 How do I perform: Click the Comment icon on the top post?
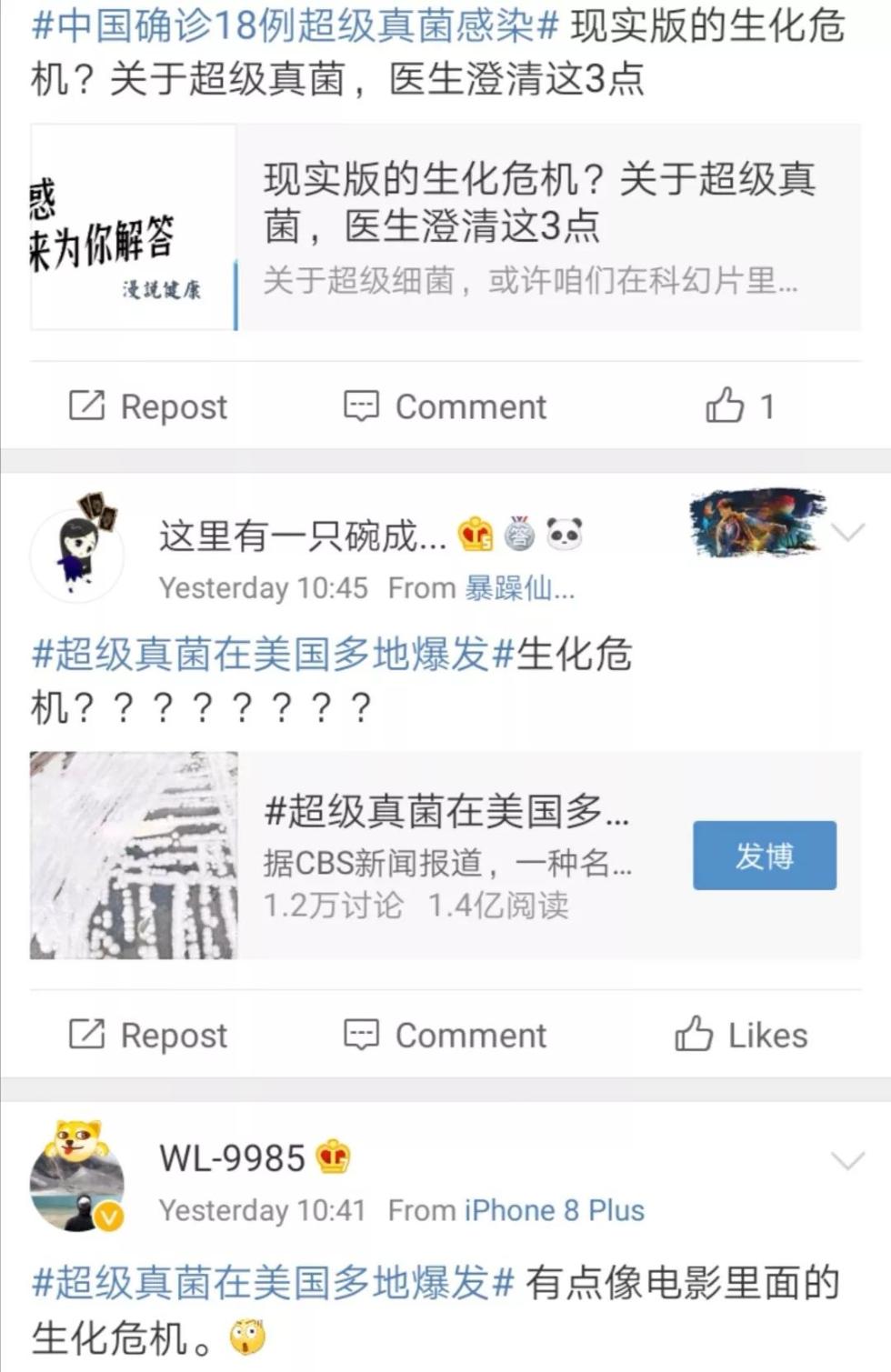tap(363, 406)
